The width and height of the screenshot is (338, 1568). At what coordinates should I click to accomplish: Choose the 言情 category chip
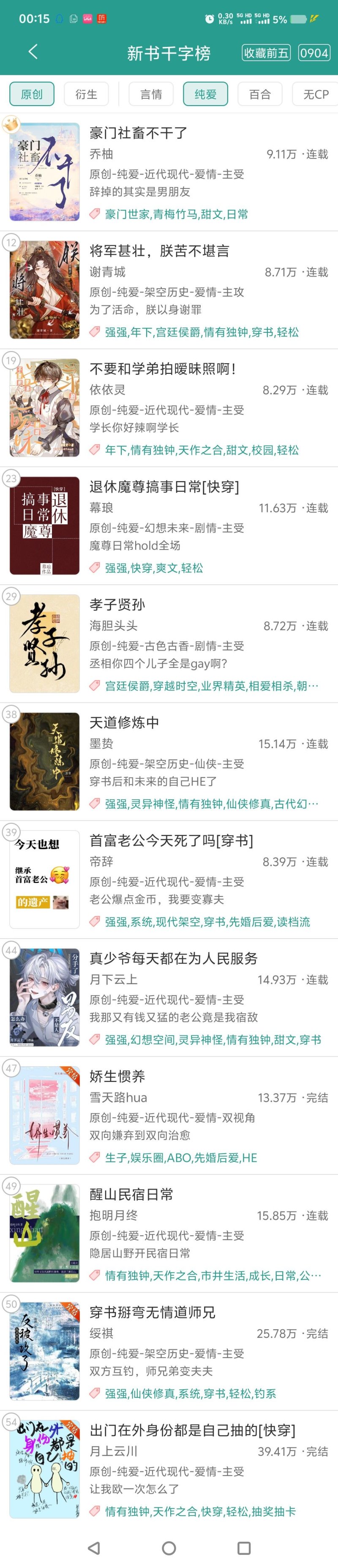pyautogui.click(x=151, y=94)
